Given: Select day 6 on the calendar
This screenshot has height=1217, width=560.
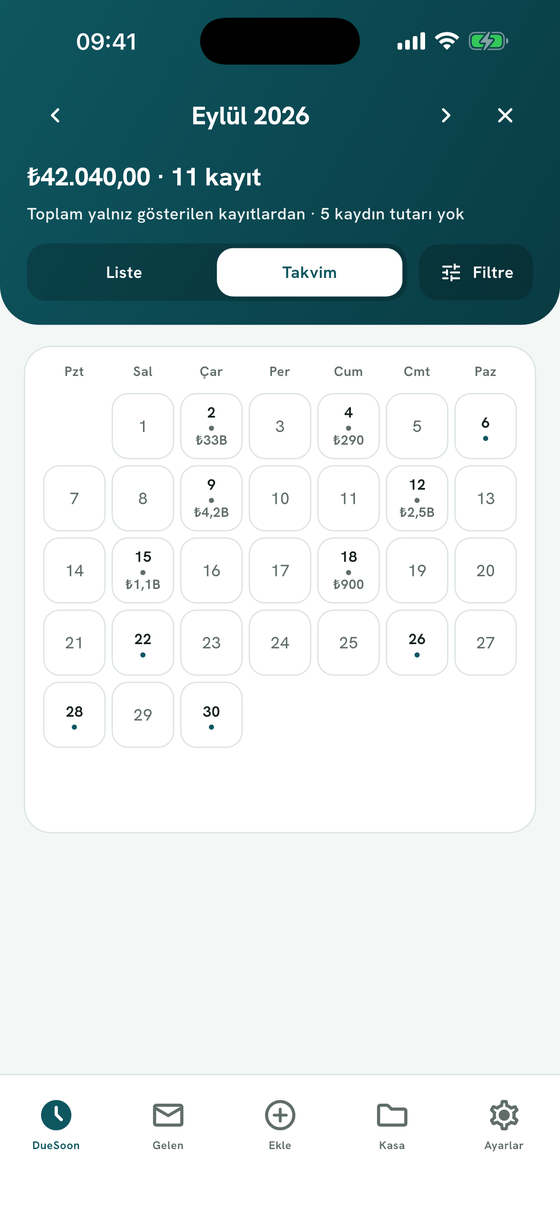Looking at the screenshot, I should tap(486, 426).
